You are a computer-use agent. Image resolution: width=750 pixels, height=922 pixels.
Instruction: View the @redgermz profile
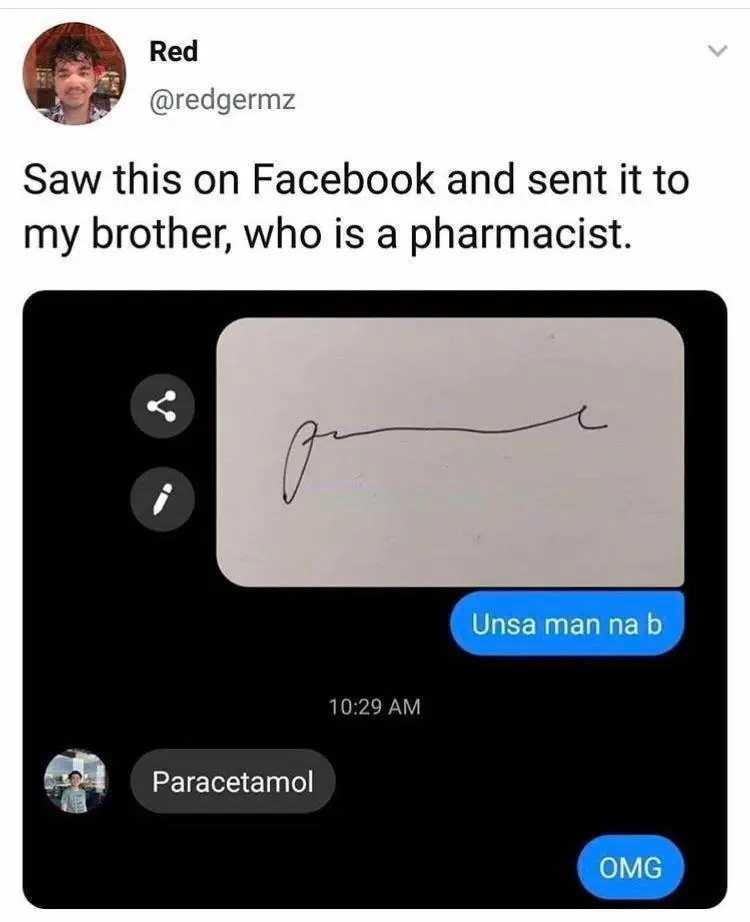pyautogui.click(x=222, y=100)
